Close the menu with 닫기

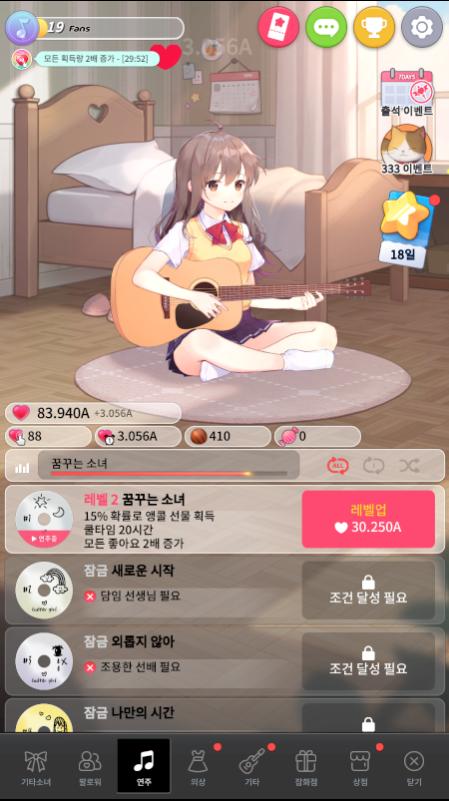click(414, 766)
